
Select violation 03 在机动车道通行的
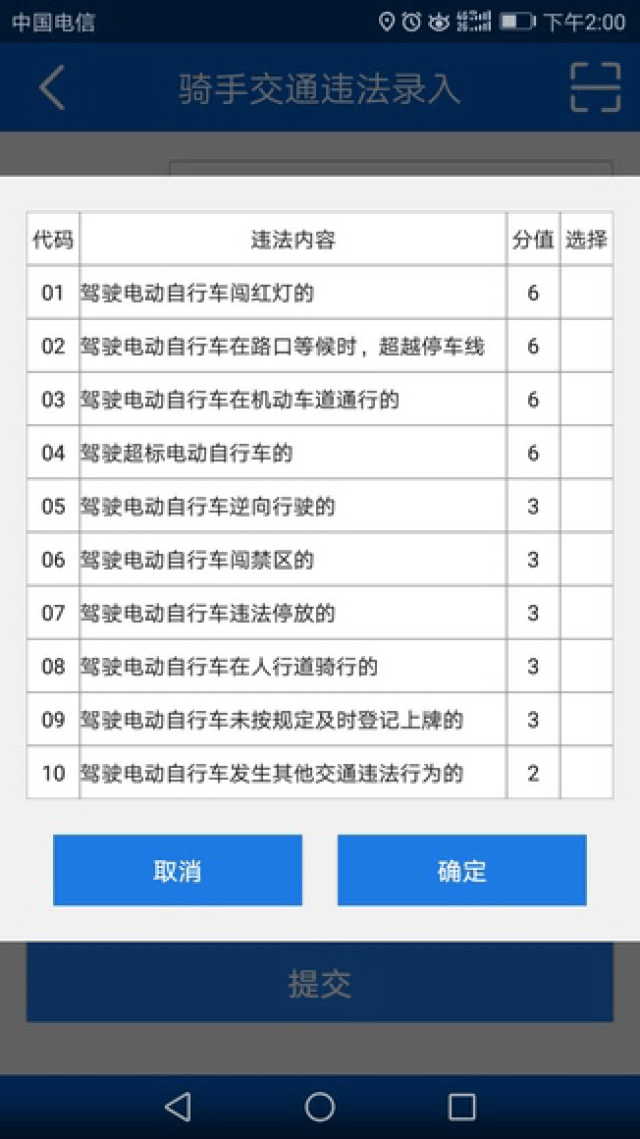[586, 400]
